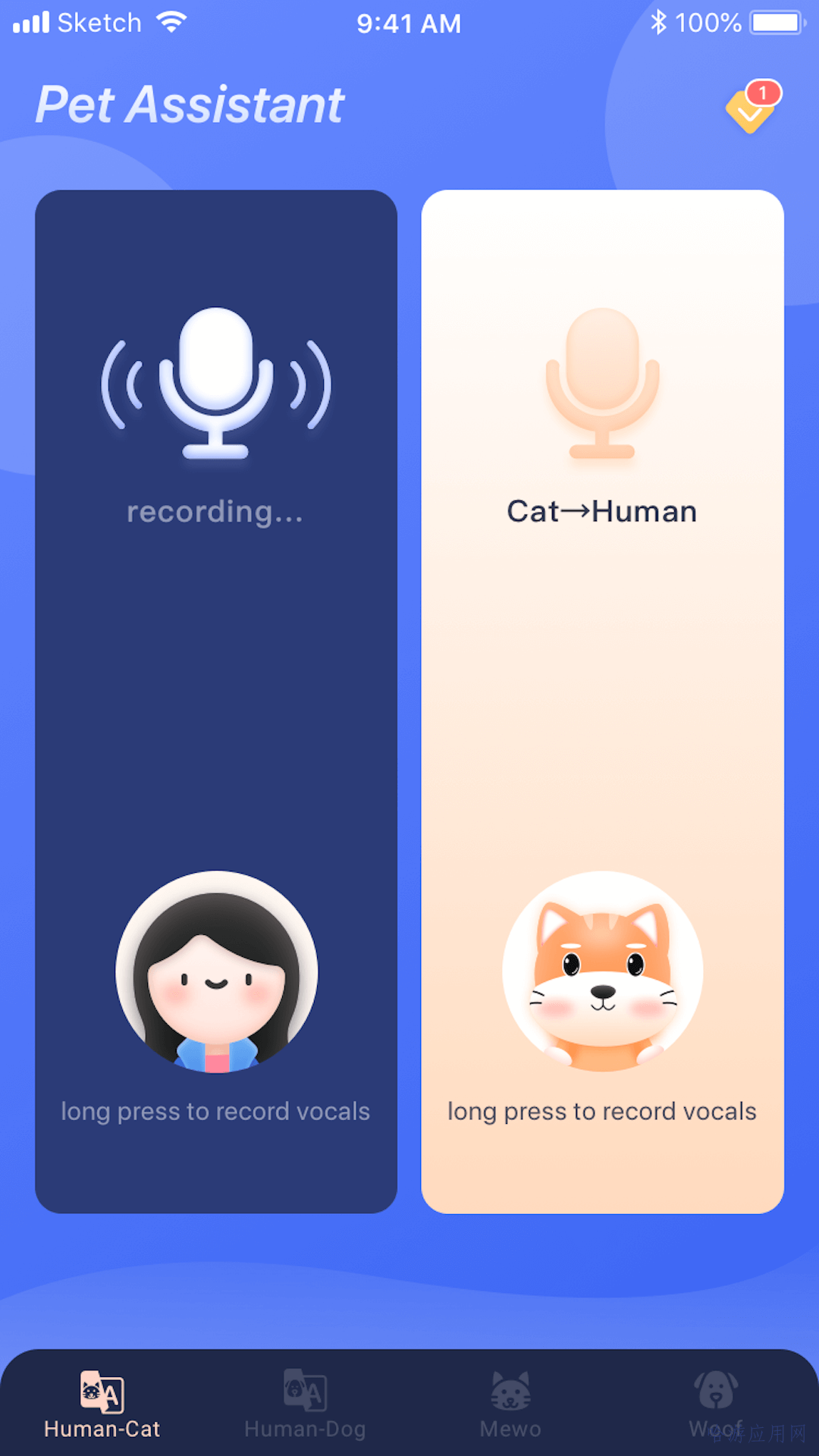Tap the recording Human-to-Cat card
This screenshot has width=819, height=1456.
tap(216, 701)
